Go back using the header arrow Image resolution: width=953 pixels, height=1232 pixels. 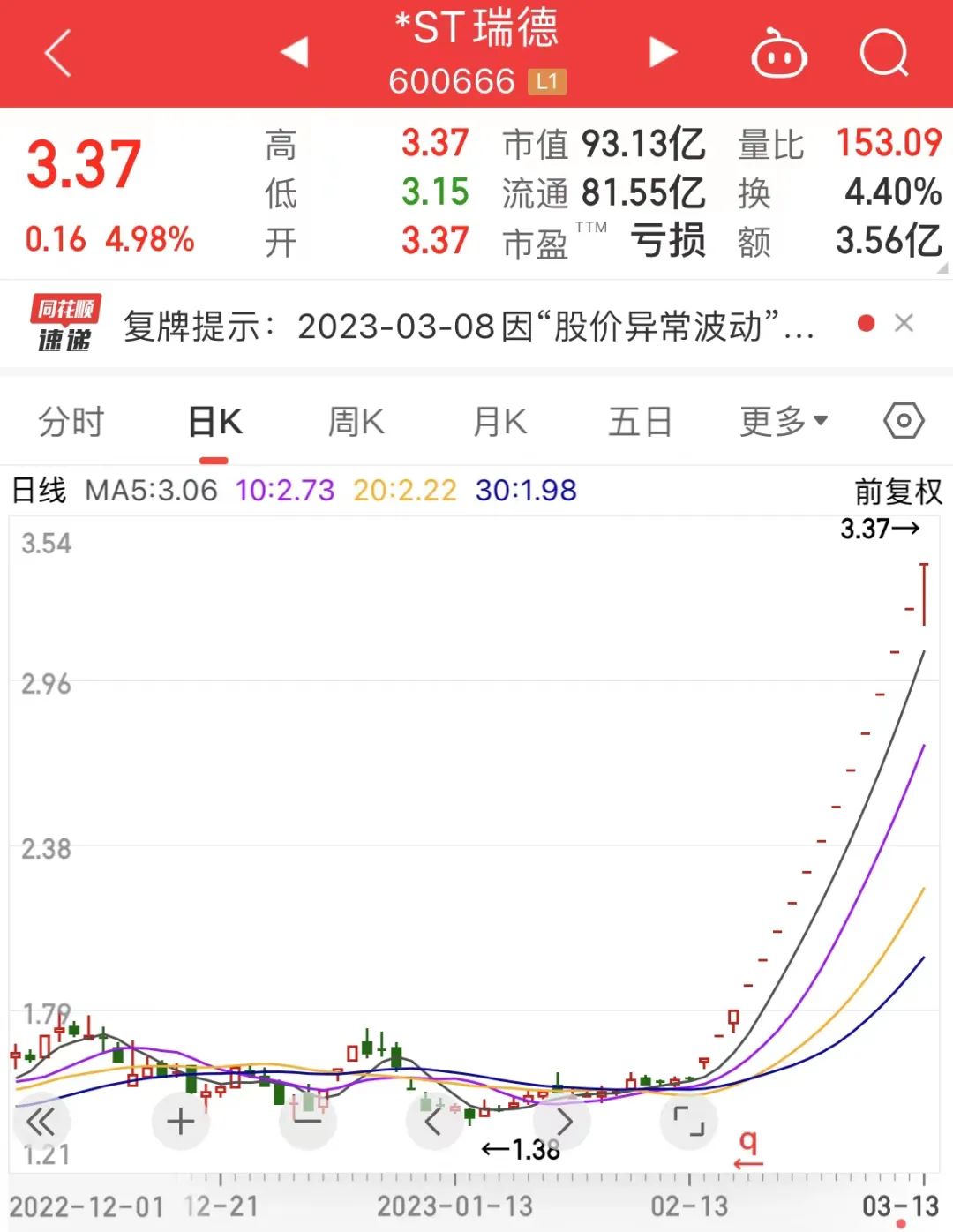click(x=57, y=53)
